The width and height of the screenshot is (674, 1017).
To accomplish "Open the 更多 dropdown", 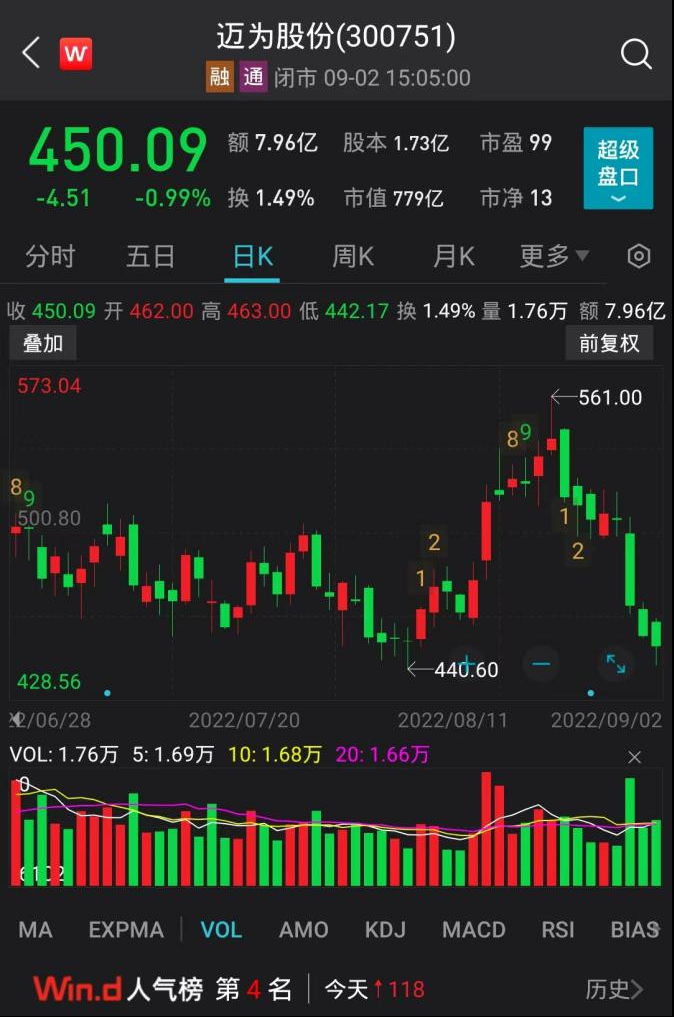I will [x=553, y=256].
